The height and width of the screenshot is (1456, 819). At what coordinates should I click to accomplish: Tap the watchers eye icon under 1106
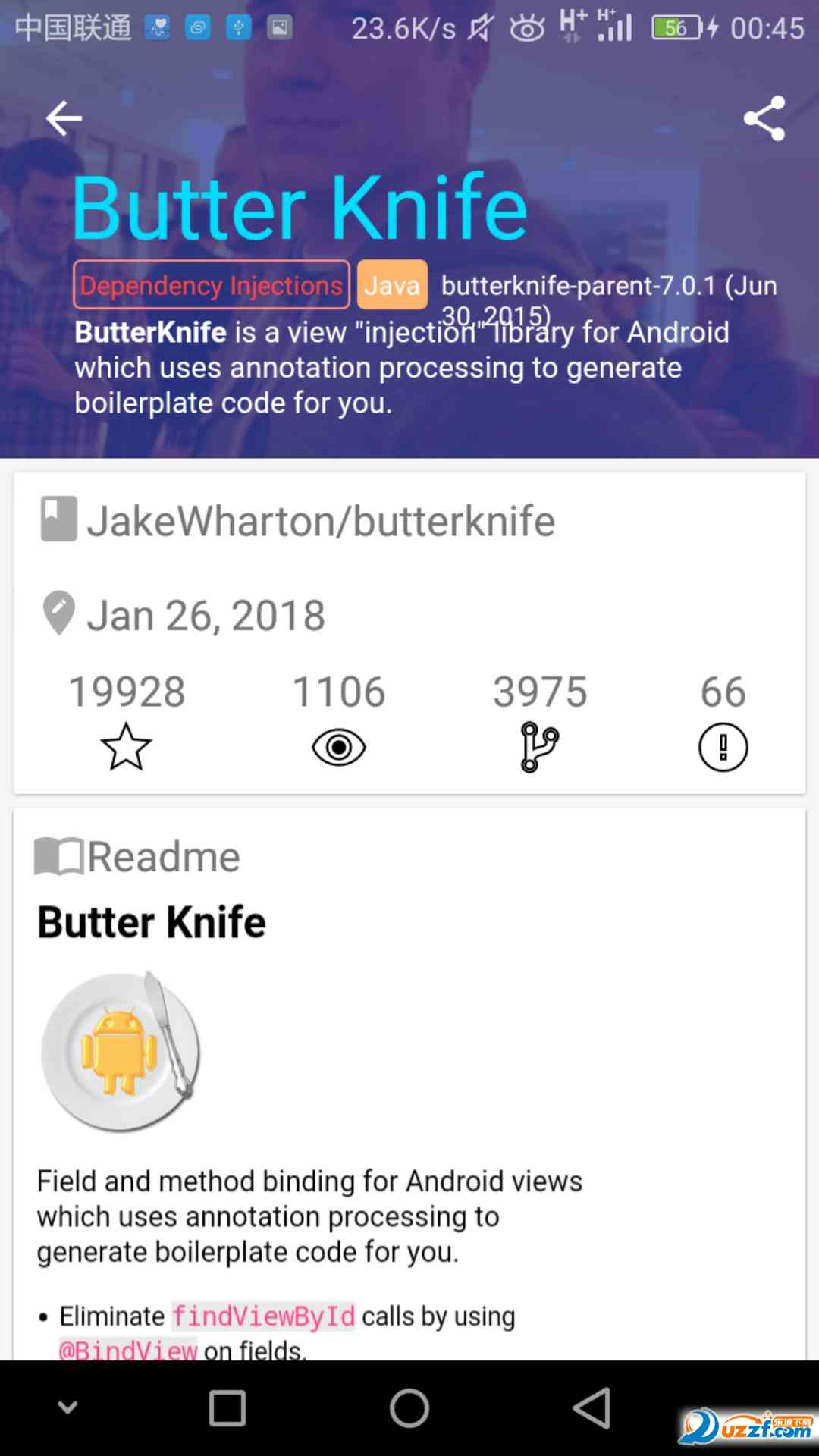[339, 748]
